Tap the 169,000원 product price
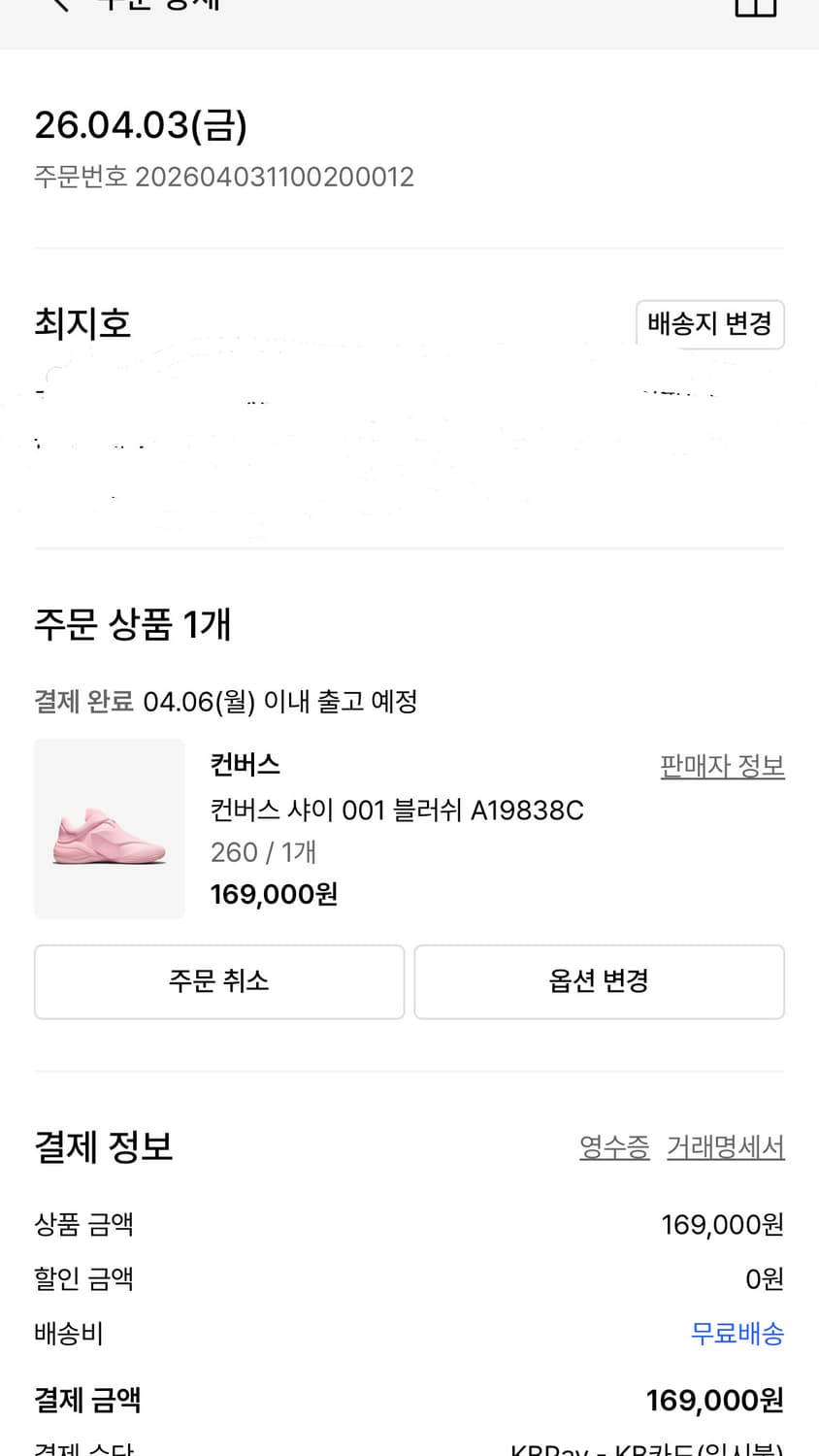The width and height of the screenshot is (819, 1456). 273,894
